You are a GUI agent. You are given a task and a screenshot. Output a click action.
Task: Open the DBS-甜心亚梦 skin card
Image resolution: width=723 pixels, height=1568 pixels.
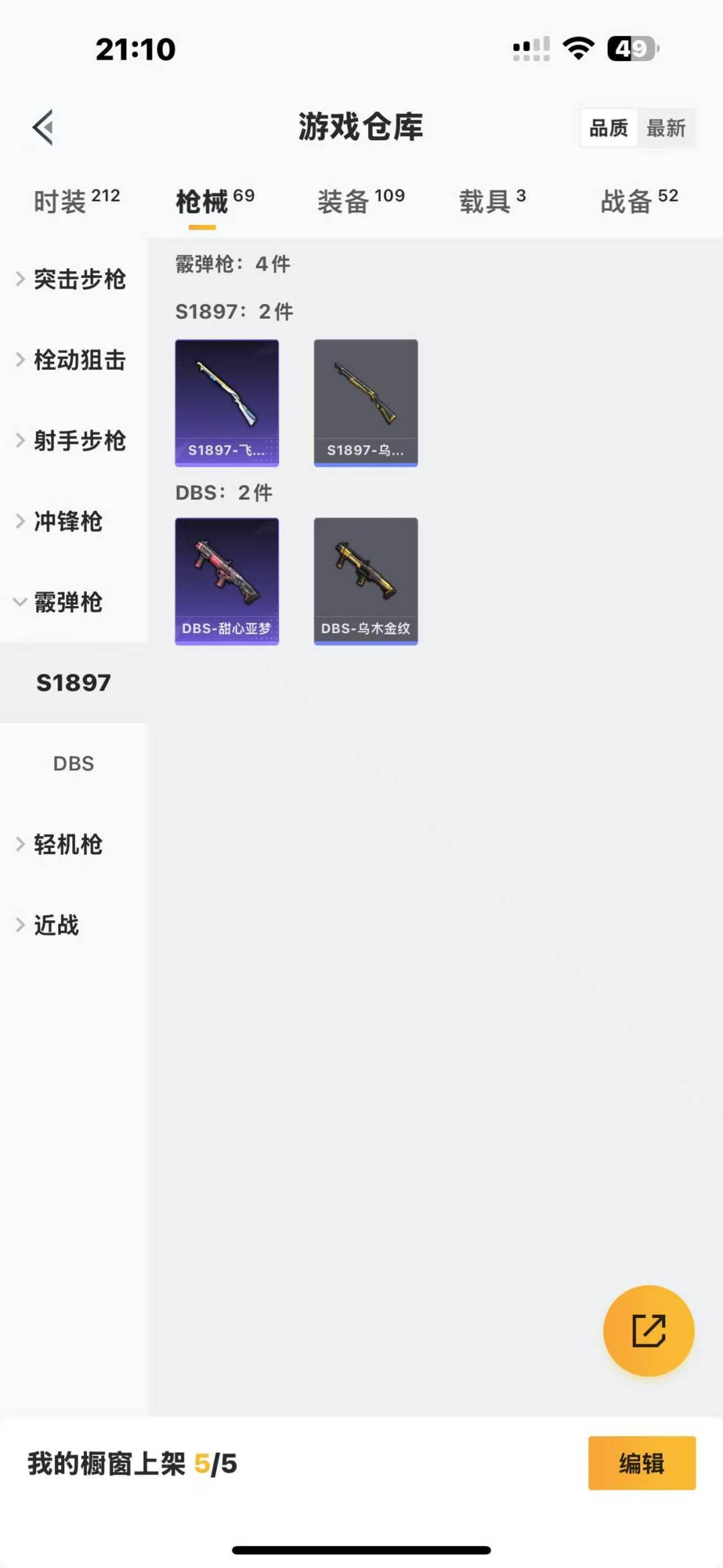[227, 581]
